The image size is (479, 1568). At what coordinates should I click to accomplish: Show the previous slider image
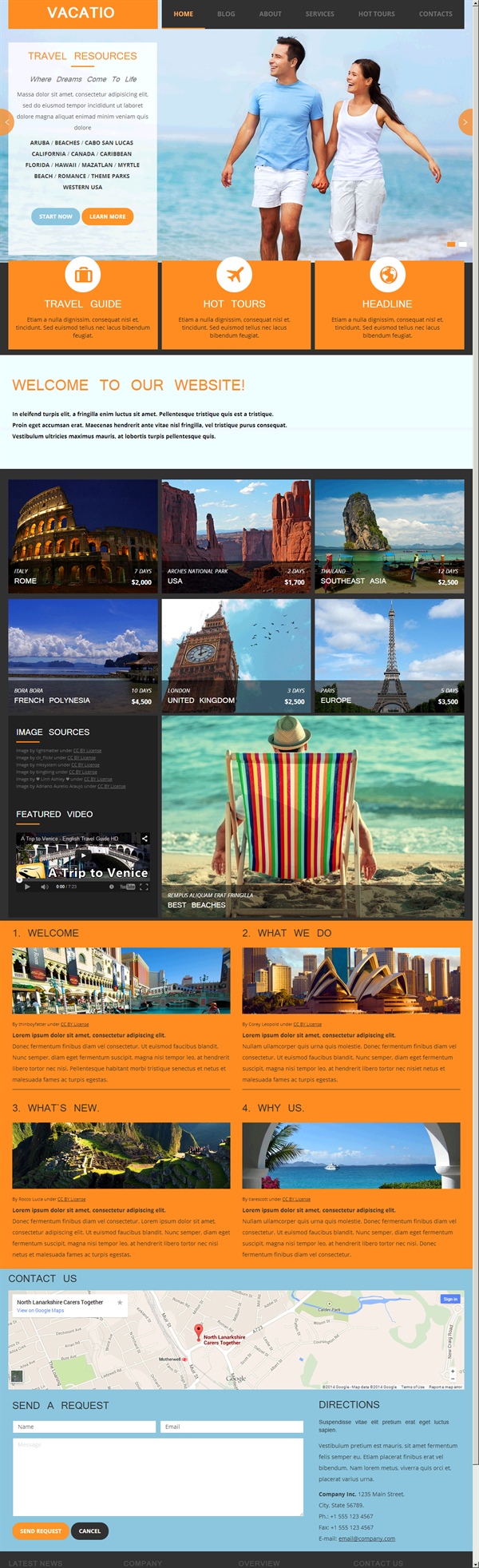click(7, 121)
